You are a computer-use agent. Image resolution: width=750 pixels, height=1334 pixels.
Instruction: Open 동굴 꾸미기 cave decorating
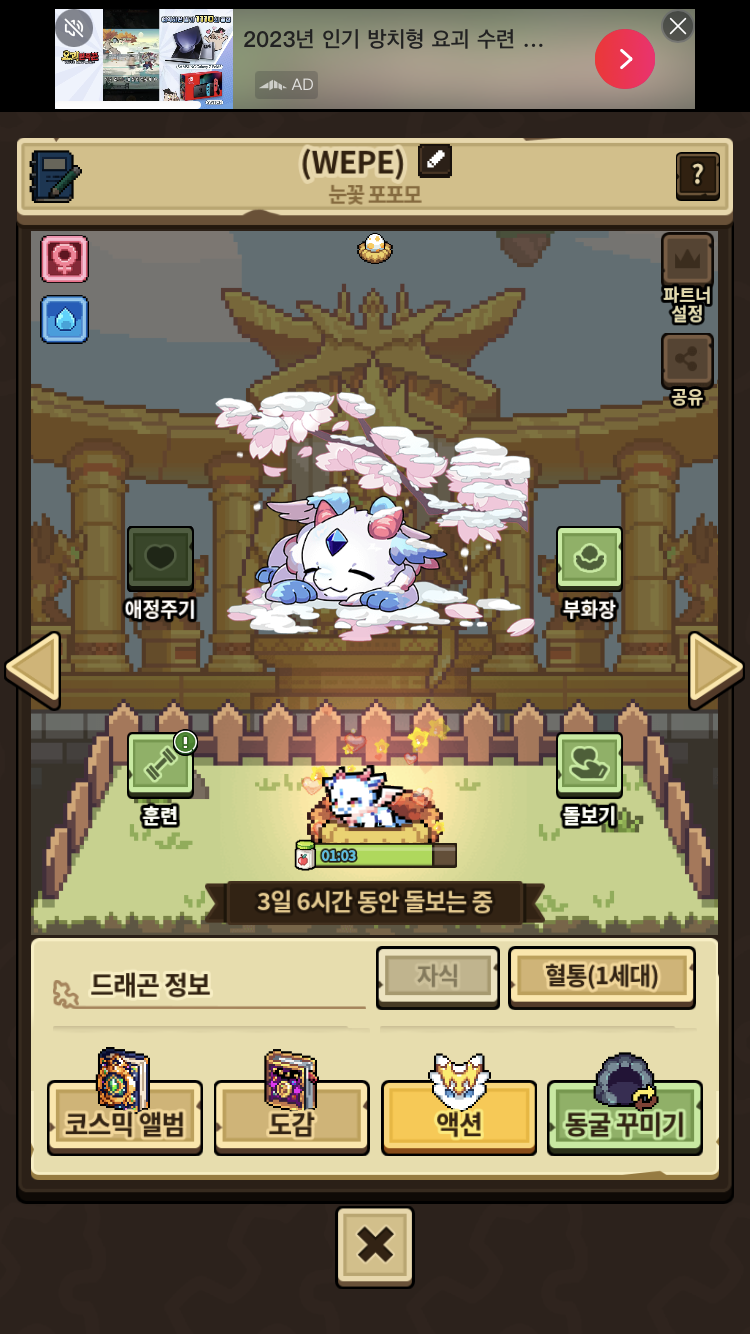[x=624, y=1122]
